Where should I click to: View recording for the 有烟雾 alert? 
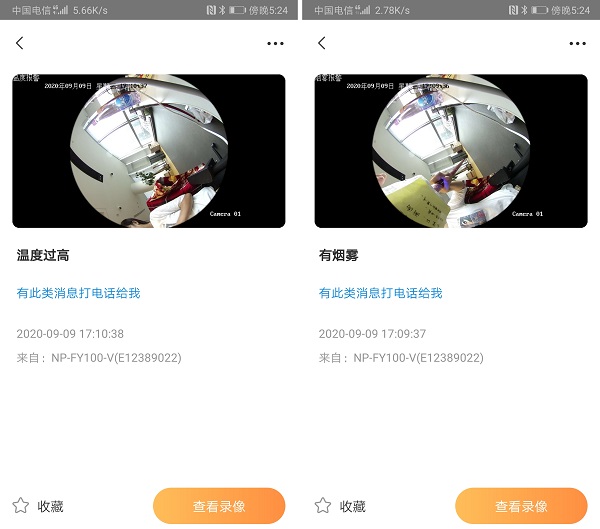pos(521,506)
